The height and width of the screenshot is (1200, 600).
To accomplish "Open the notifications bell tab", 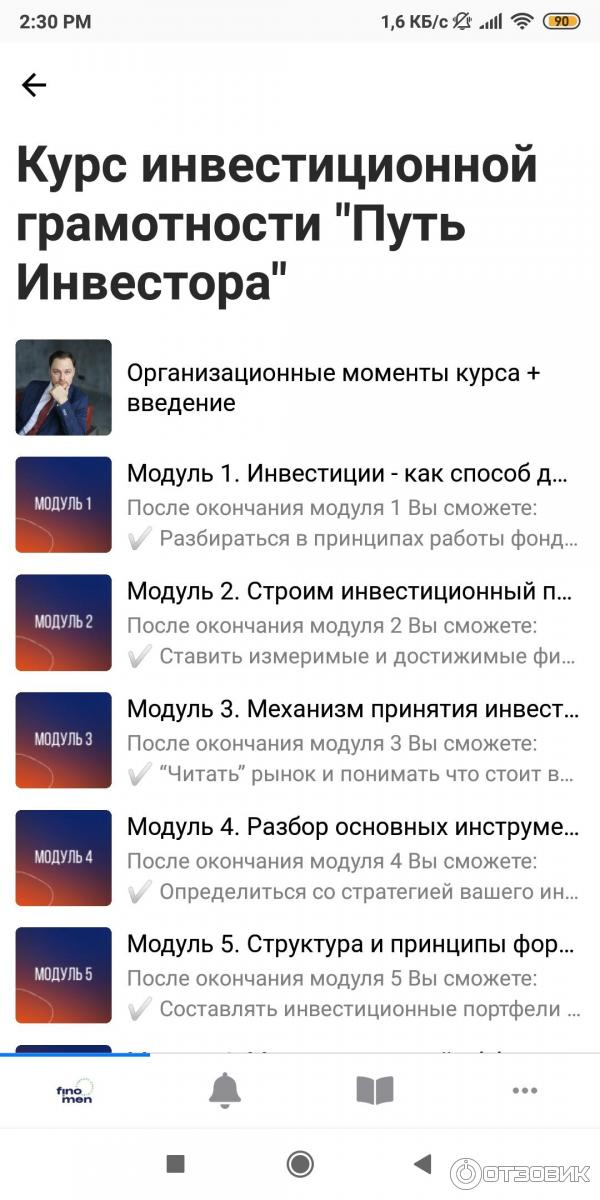I will 225,1091.
